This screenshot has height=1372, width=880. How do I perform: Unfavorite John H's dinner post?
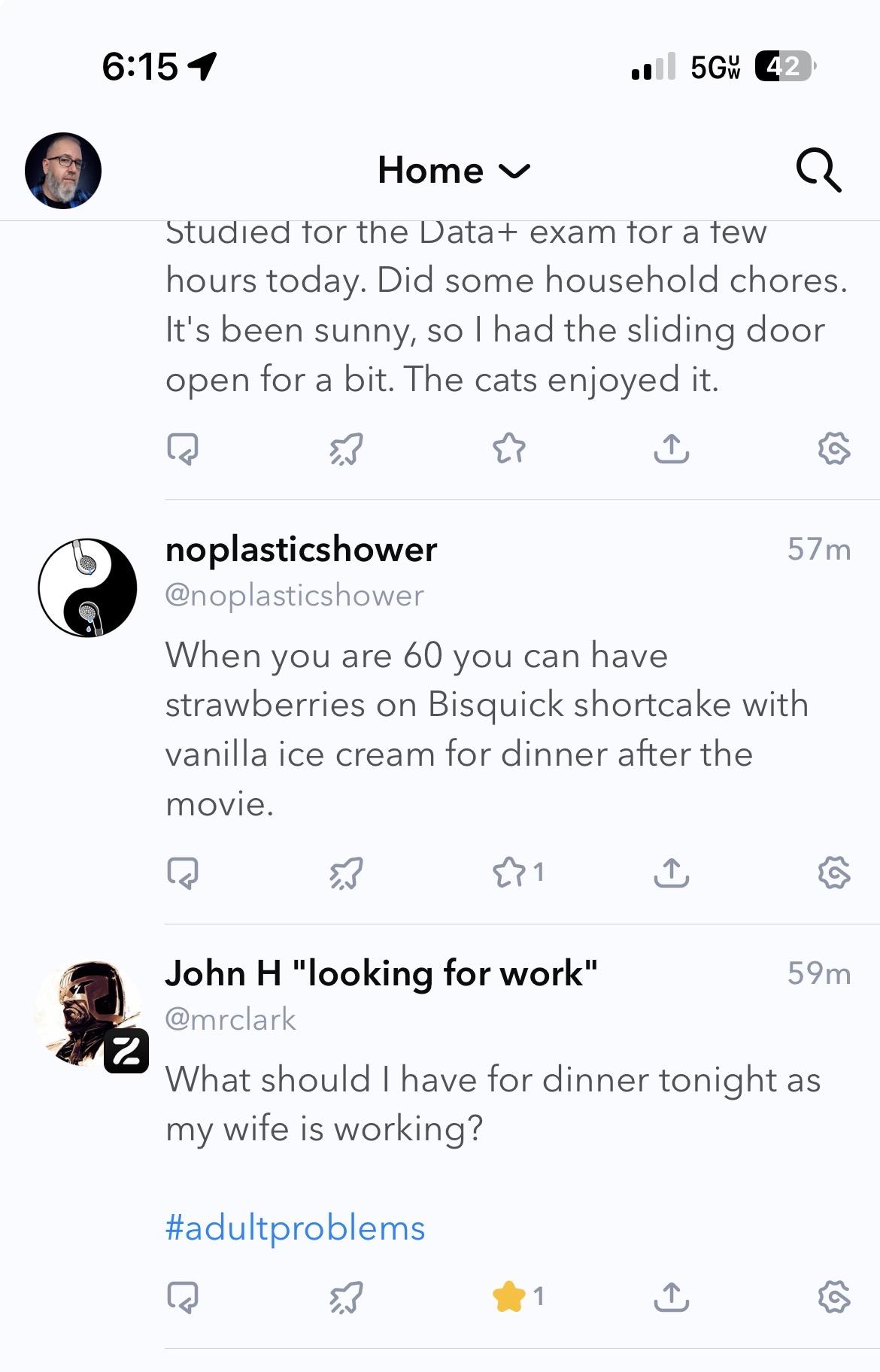[509, 1297]
